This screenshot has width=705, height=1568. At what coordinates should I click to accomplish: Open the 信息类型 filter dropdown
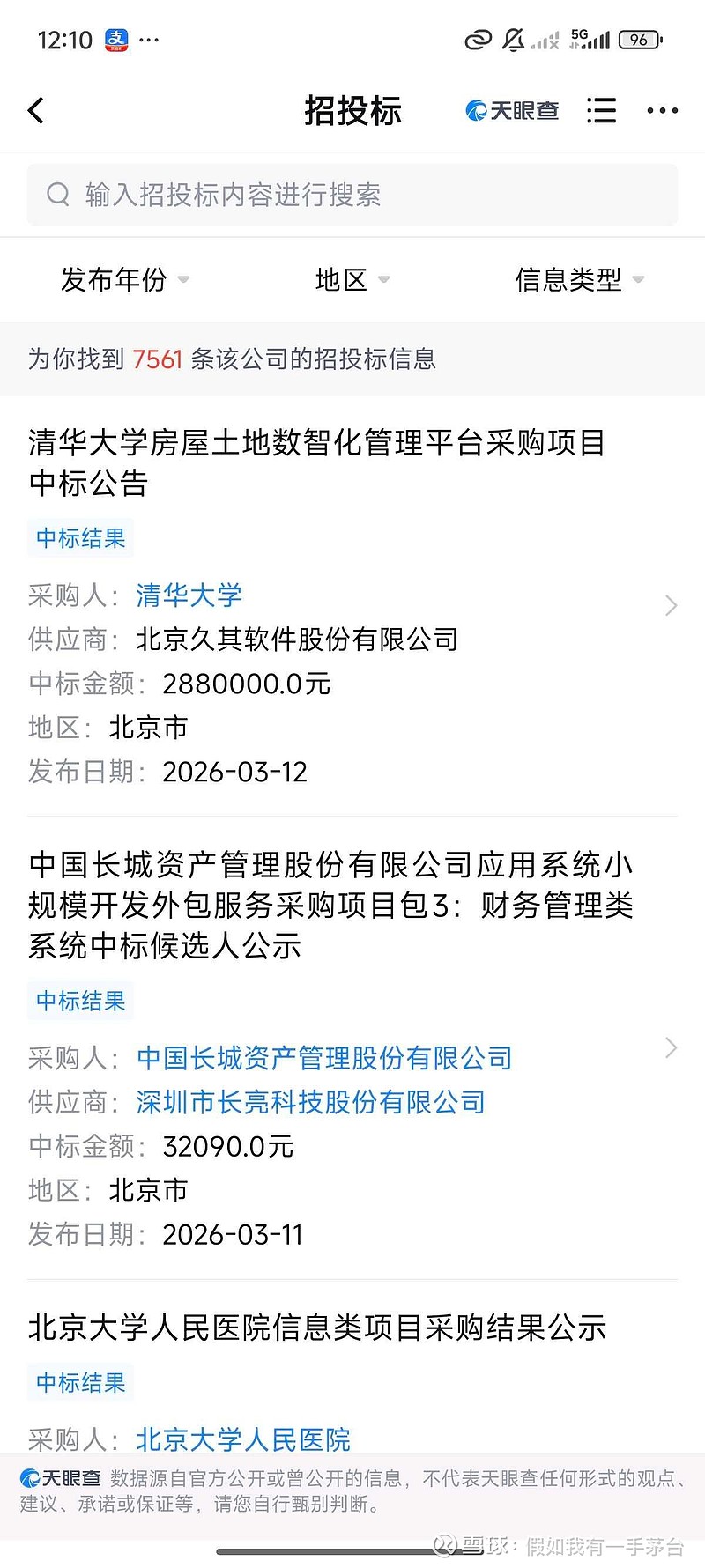pyautogui.click(x=580, y=279)
